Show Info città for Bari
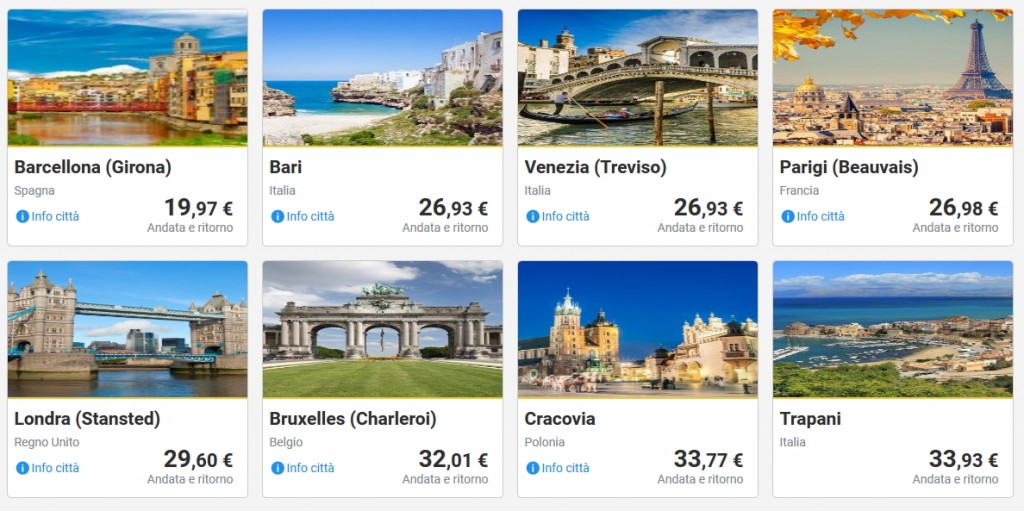Image resolution: width=1024 pixels, height=511 pixels. pos(303,216)
